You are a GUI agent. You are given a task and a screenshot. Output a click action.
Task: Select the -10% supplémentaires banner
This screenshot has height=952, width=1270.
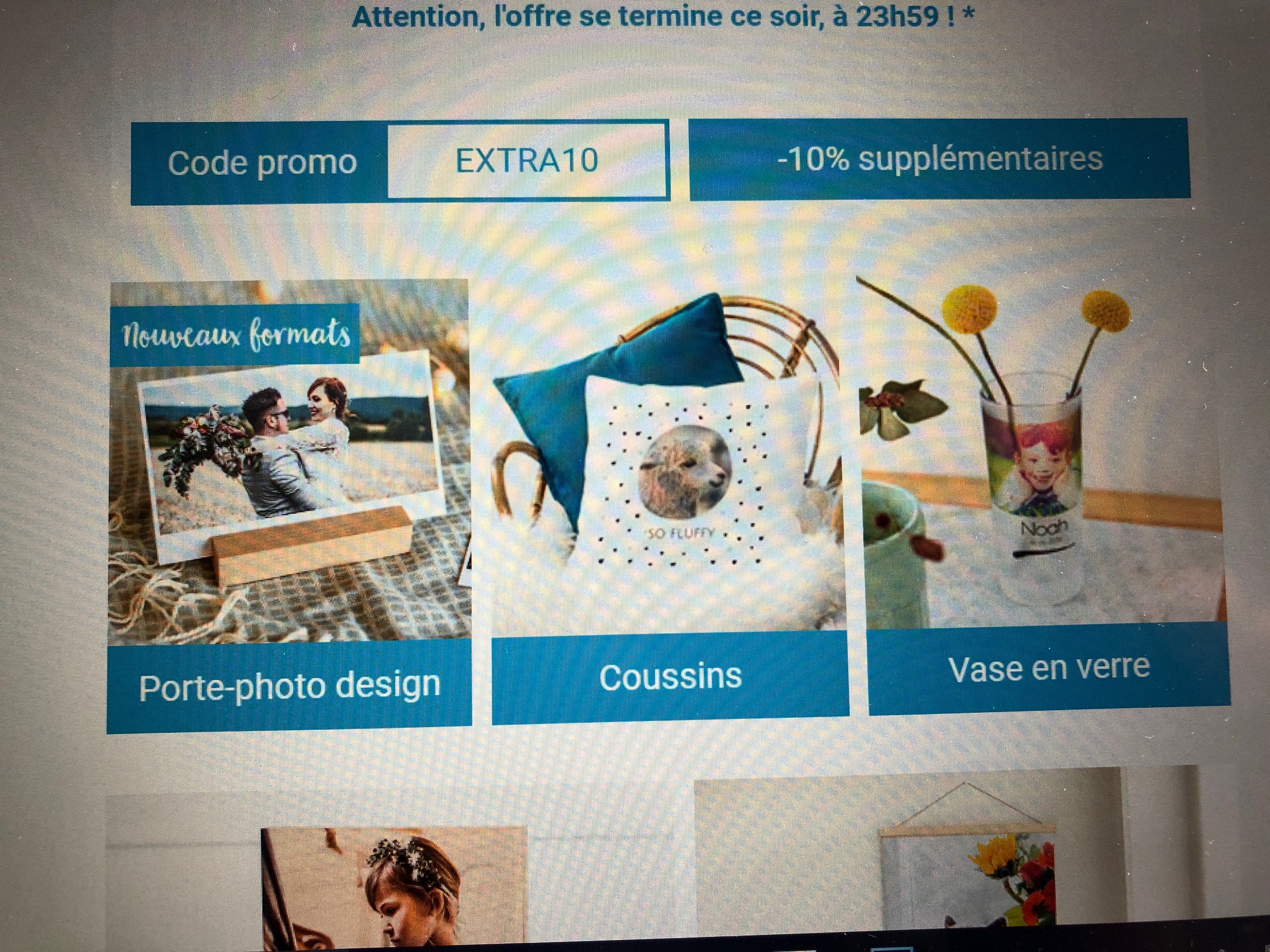click(x=939, y=159)
